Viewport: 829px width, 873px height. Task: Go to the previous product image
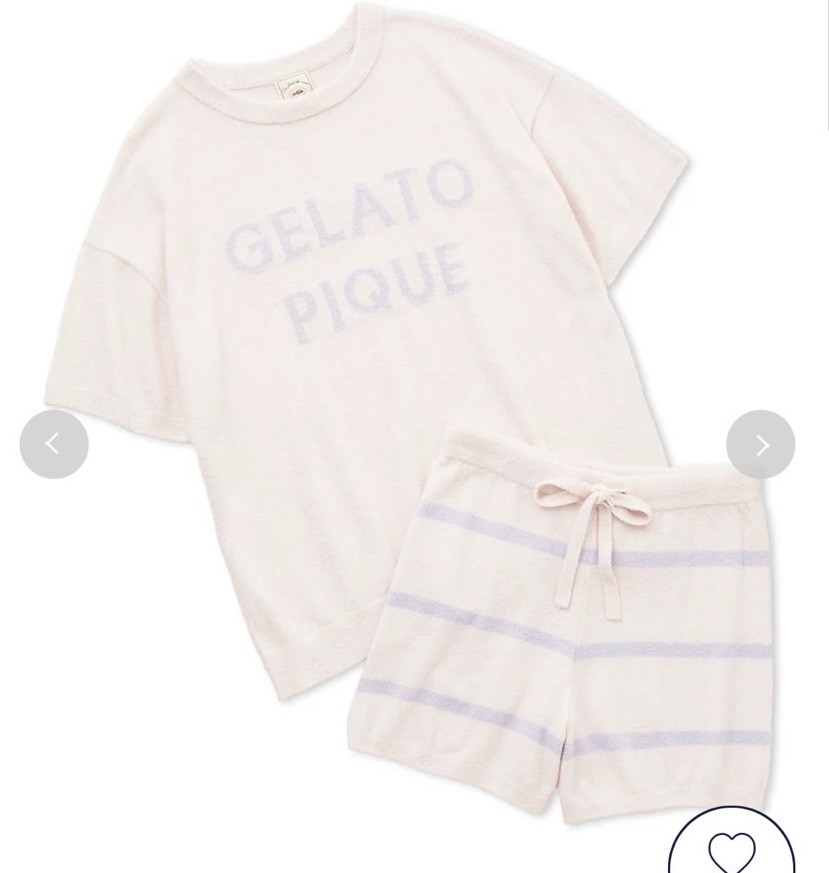click(54, 444)
